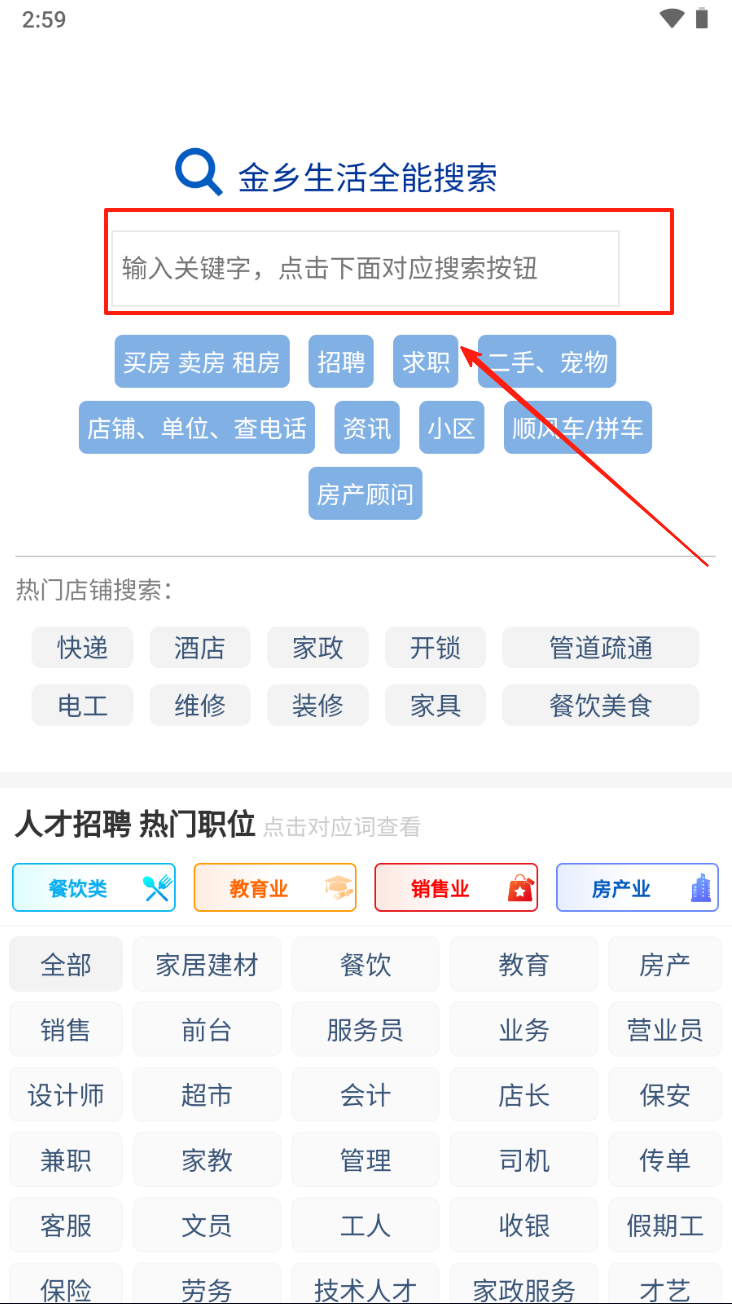Choose the 小区 search button
Viewport: 732px width, 1304px height.
[x=452, y=428]
